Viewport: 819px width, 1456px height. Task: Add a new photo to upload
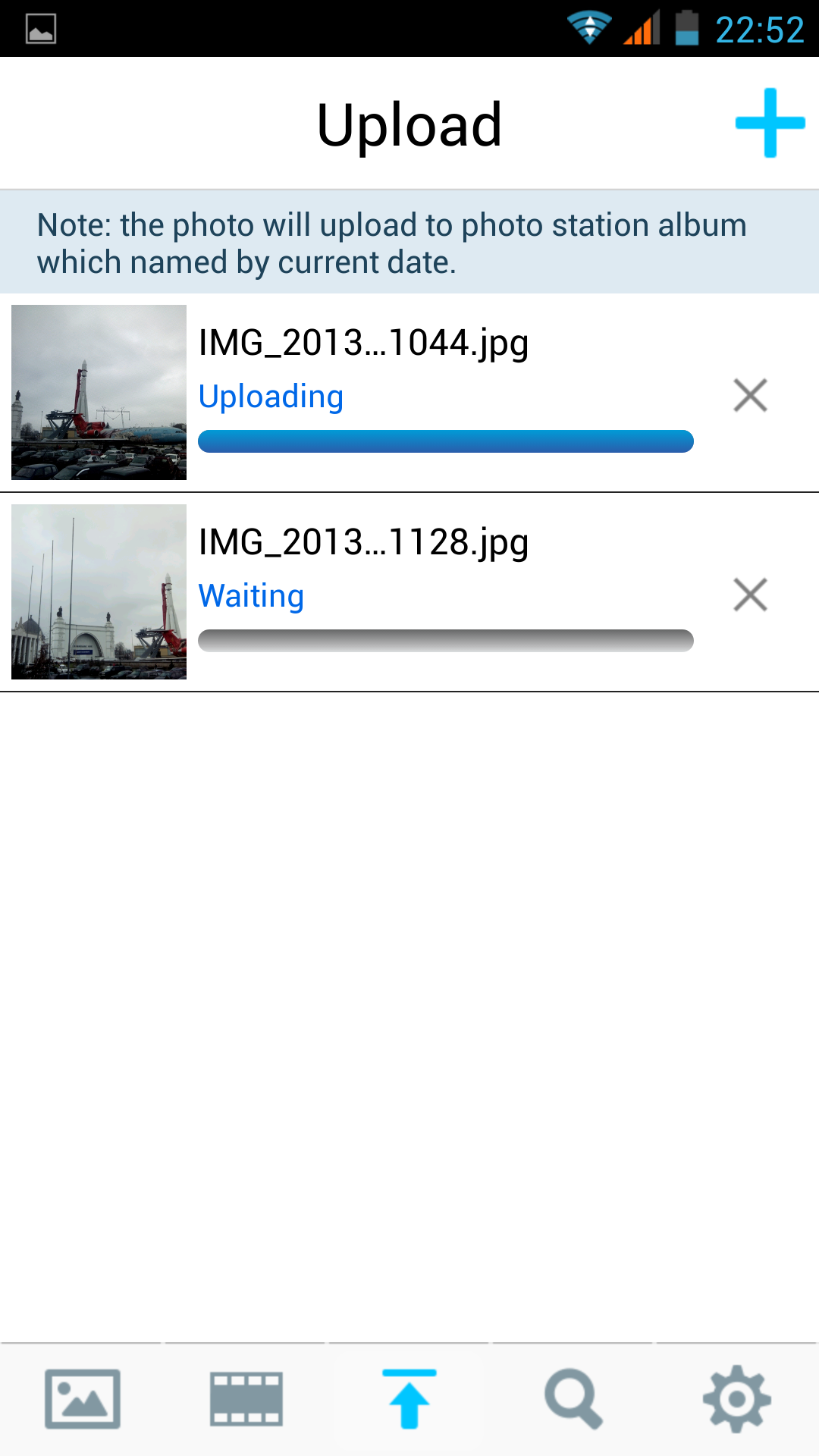click(770, 123)
